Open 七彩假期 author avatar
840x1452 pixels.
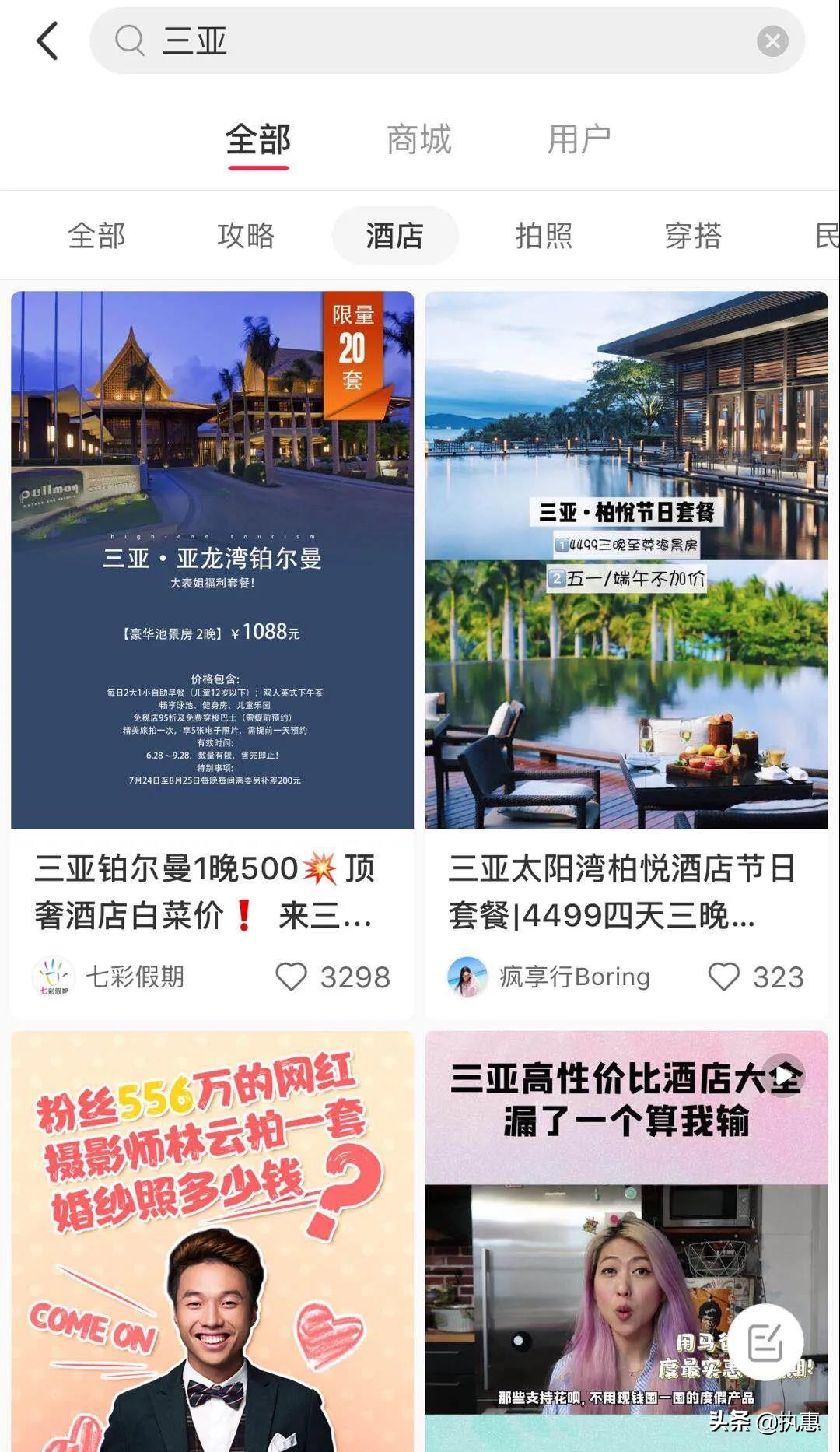pos(51,977)
